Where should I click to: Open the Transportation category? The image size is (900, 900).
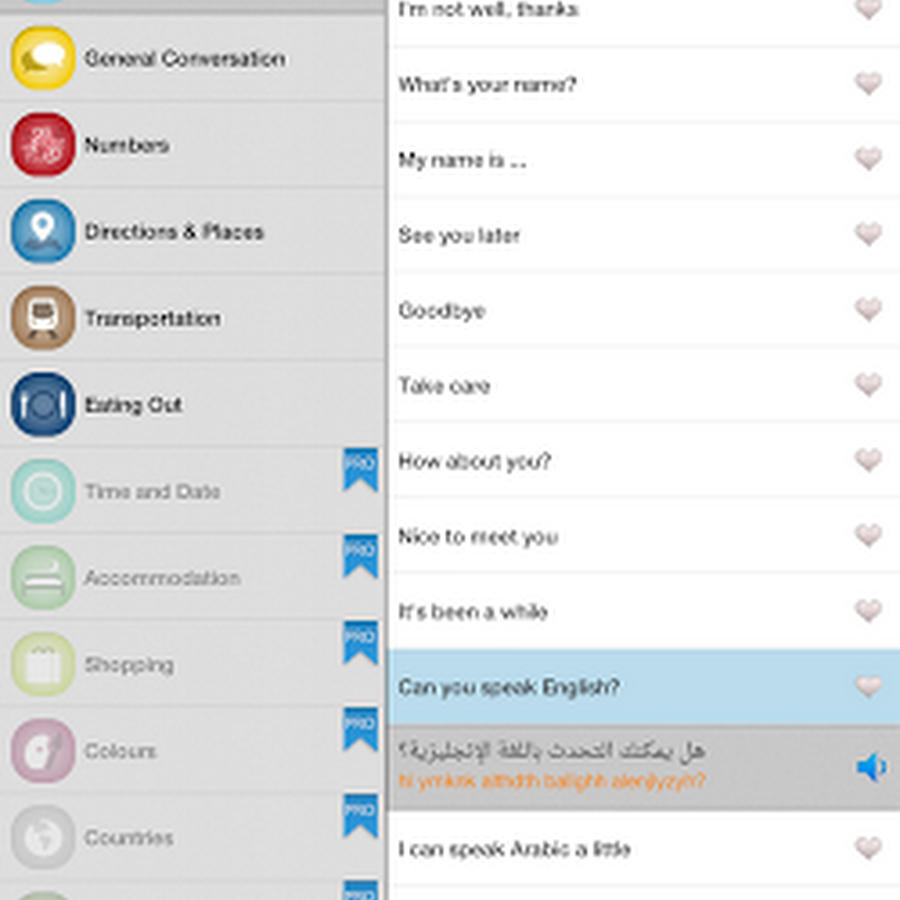pos(185,318)
